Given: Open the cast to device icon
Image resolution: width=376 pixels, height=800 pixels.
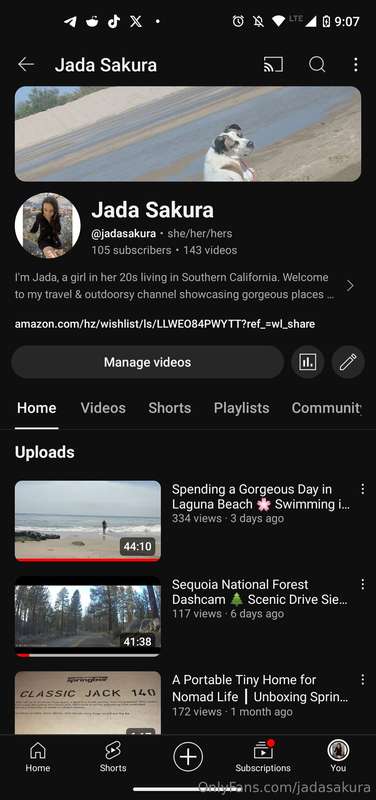Looking at the screenshot, I should tap(273, 64).
